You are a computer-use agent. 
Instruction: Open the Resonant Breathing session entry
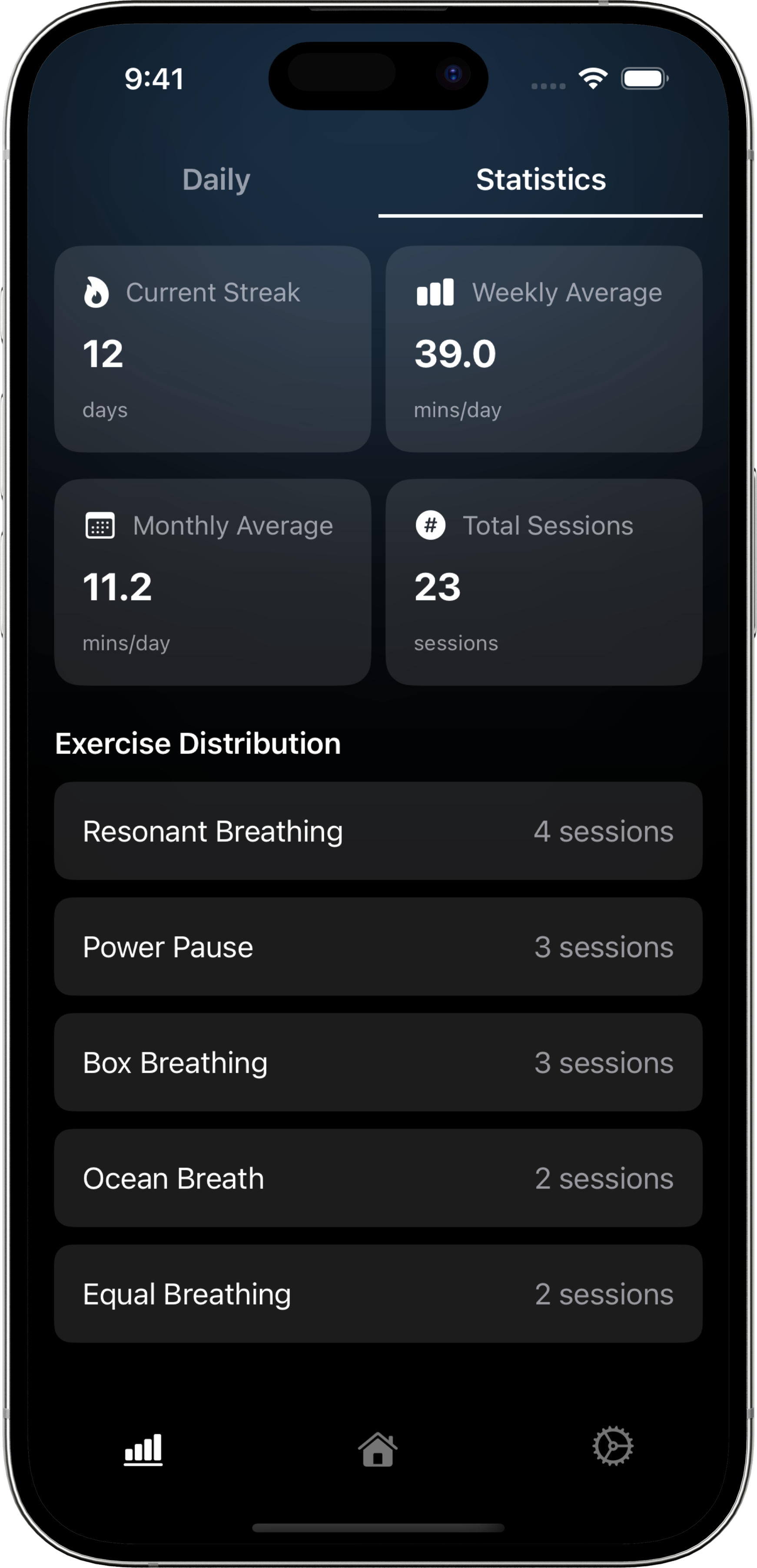point(378,831)
